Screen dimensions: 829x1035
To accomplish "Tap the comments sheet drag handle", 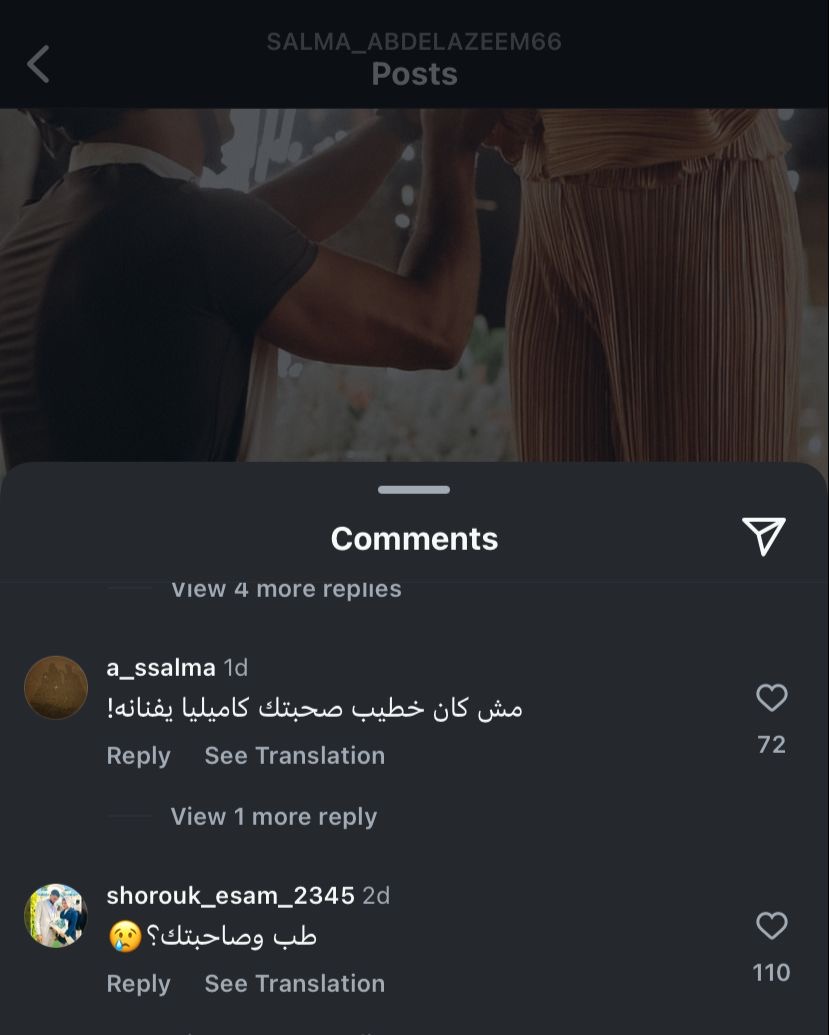I will [x=414, y=490].
